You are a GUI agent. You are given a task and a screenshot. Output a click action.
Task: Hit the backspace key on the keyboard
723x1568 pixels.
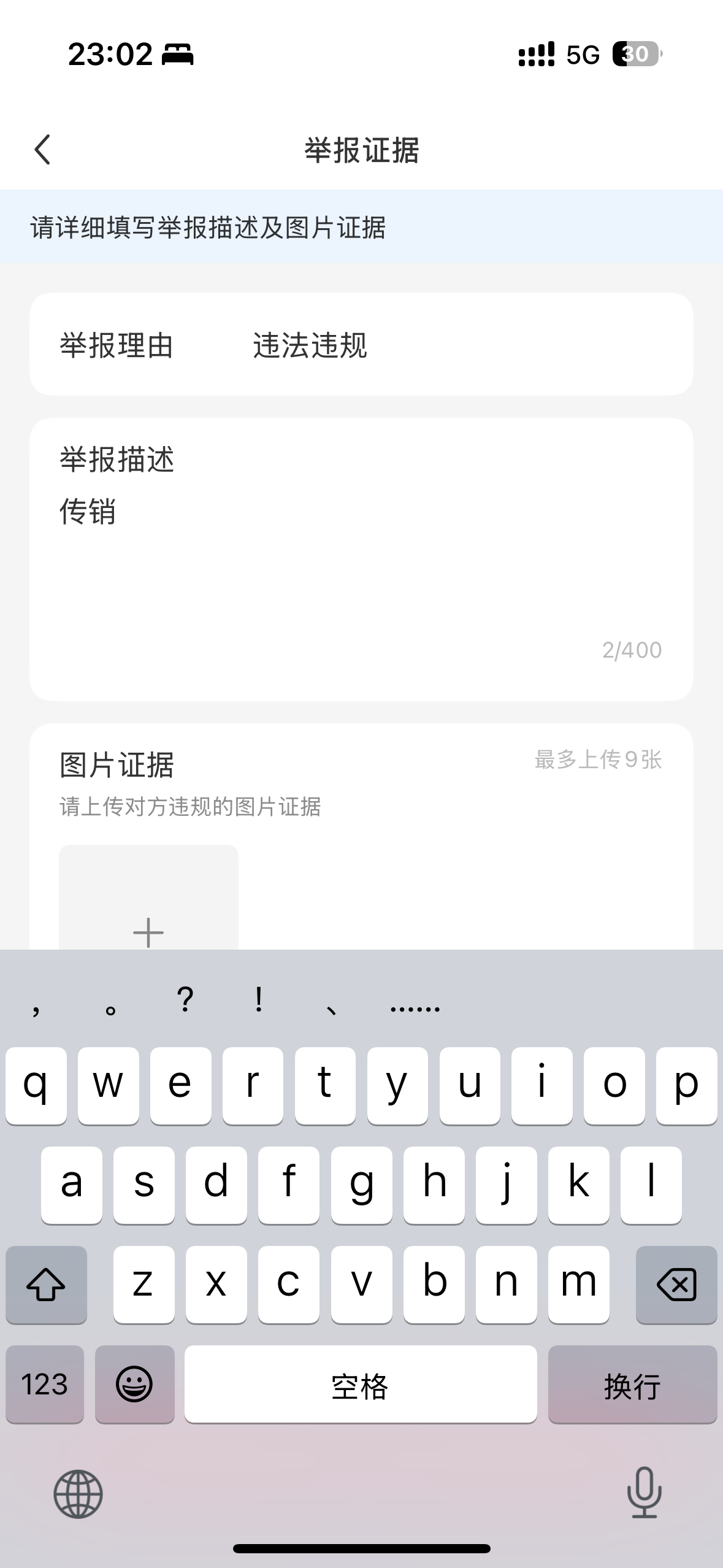tap(676, 1285)
